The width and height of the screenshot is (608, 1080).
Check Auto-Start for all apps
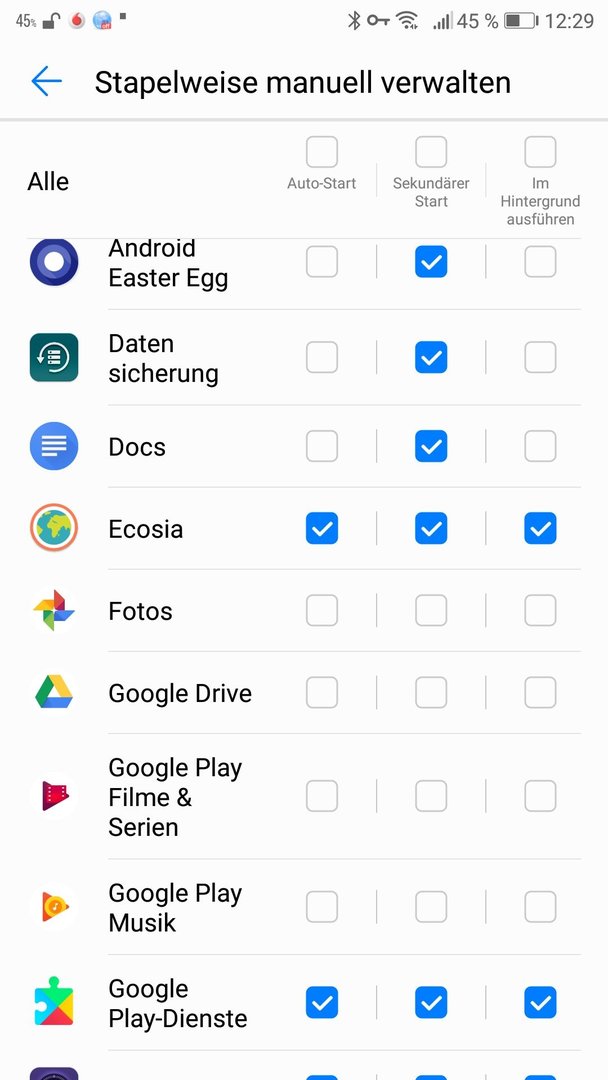pyautogui.click(x=322, y=152)
